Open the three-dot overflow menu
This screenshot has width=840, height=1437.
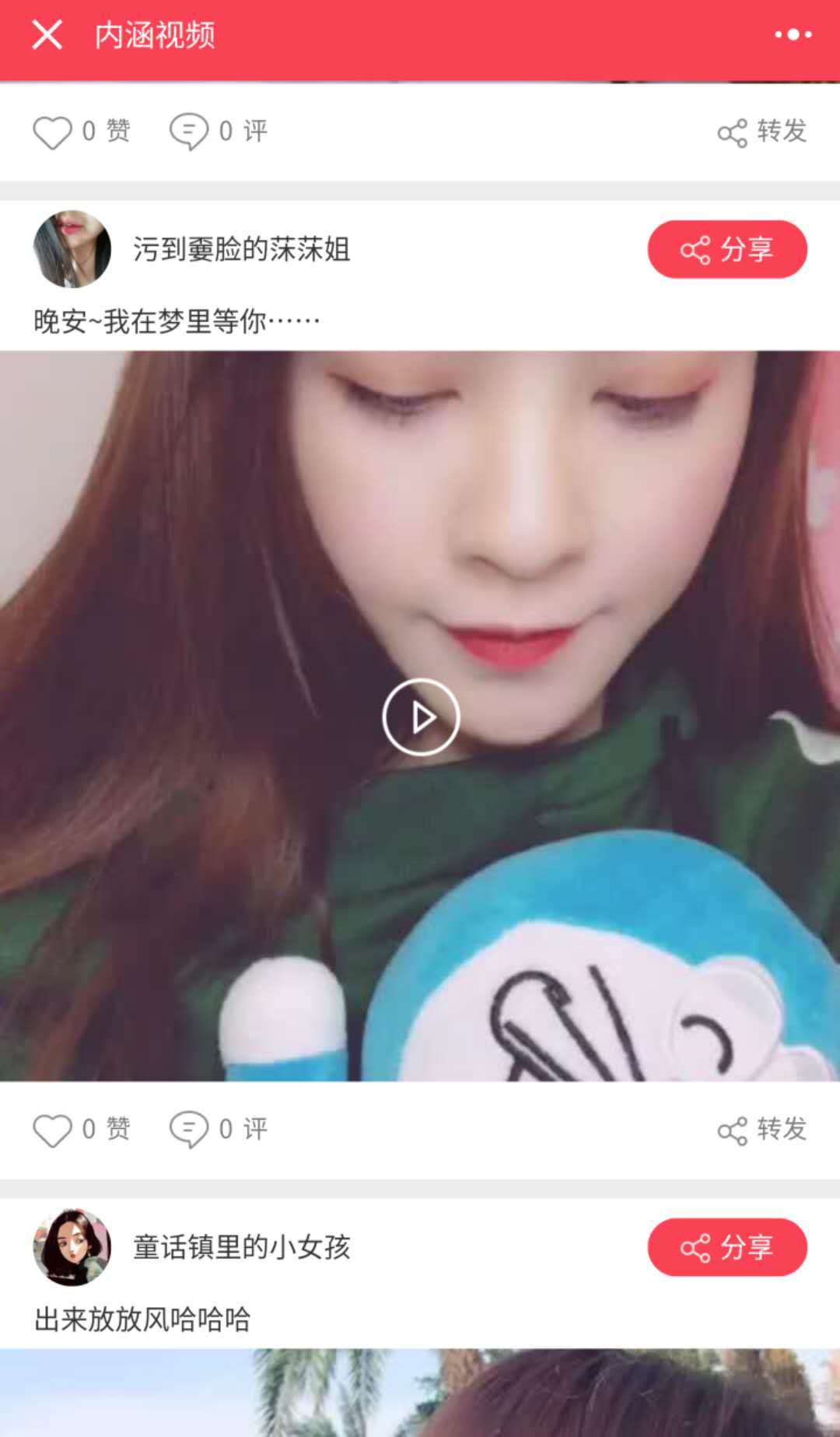click(793, 35)
